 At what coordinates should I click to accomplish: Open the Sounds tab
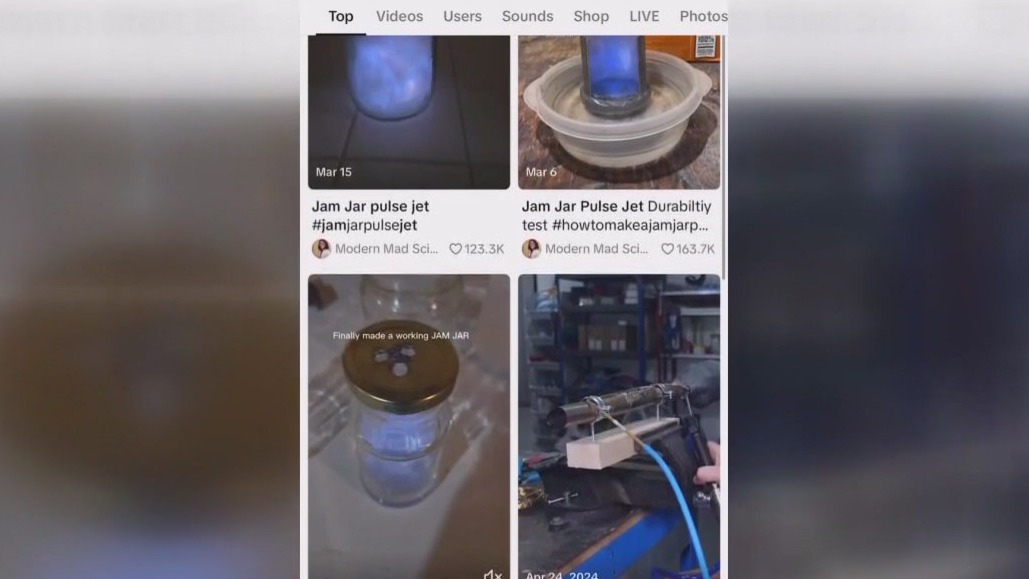point(527,16)
